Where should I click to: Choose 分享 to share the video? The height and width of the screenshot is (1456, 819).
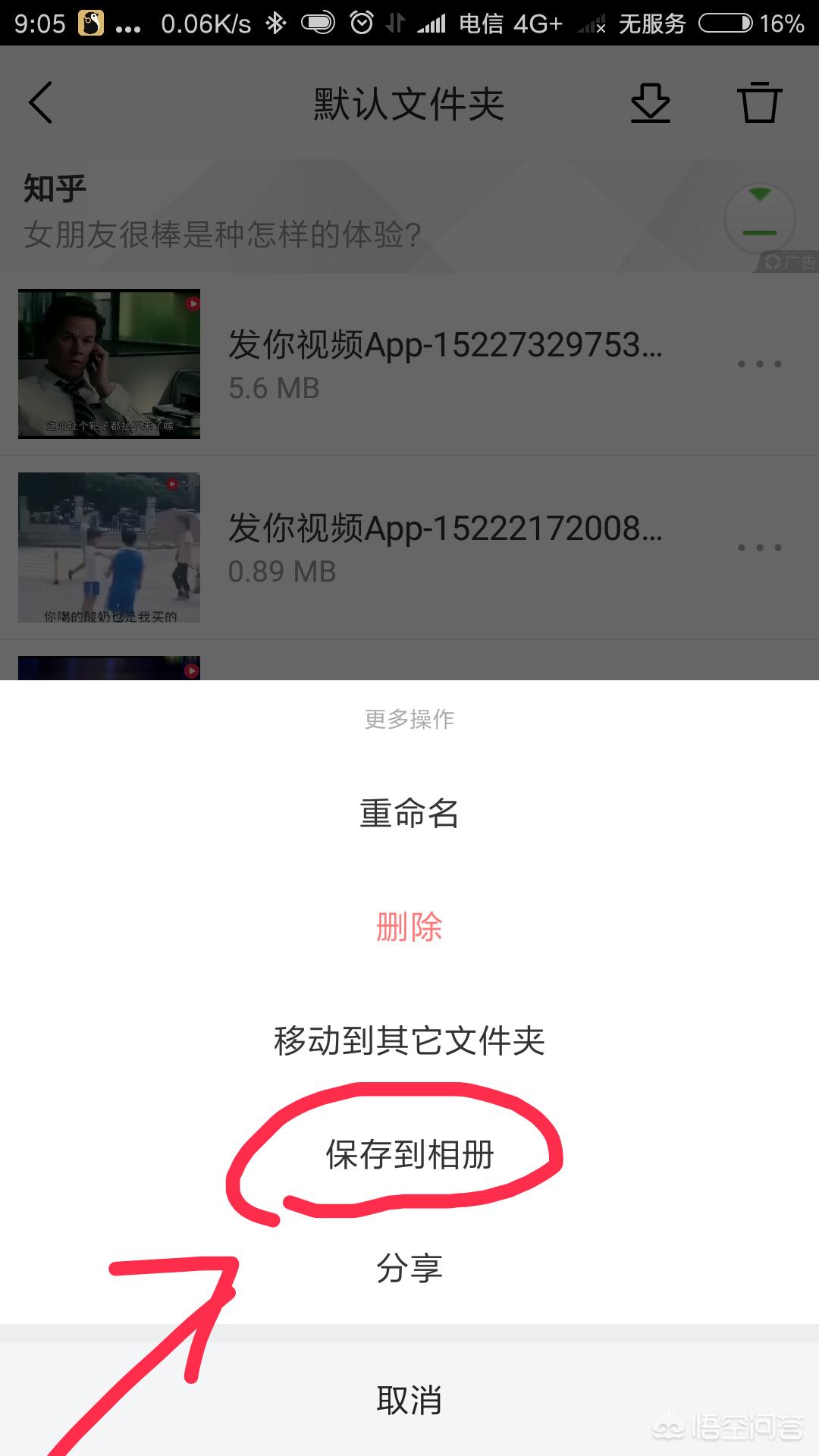409,1268
